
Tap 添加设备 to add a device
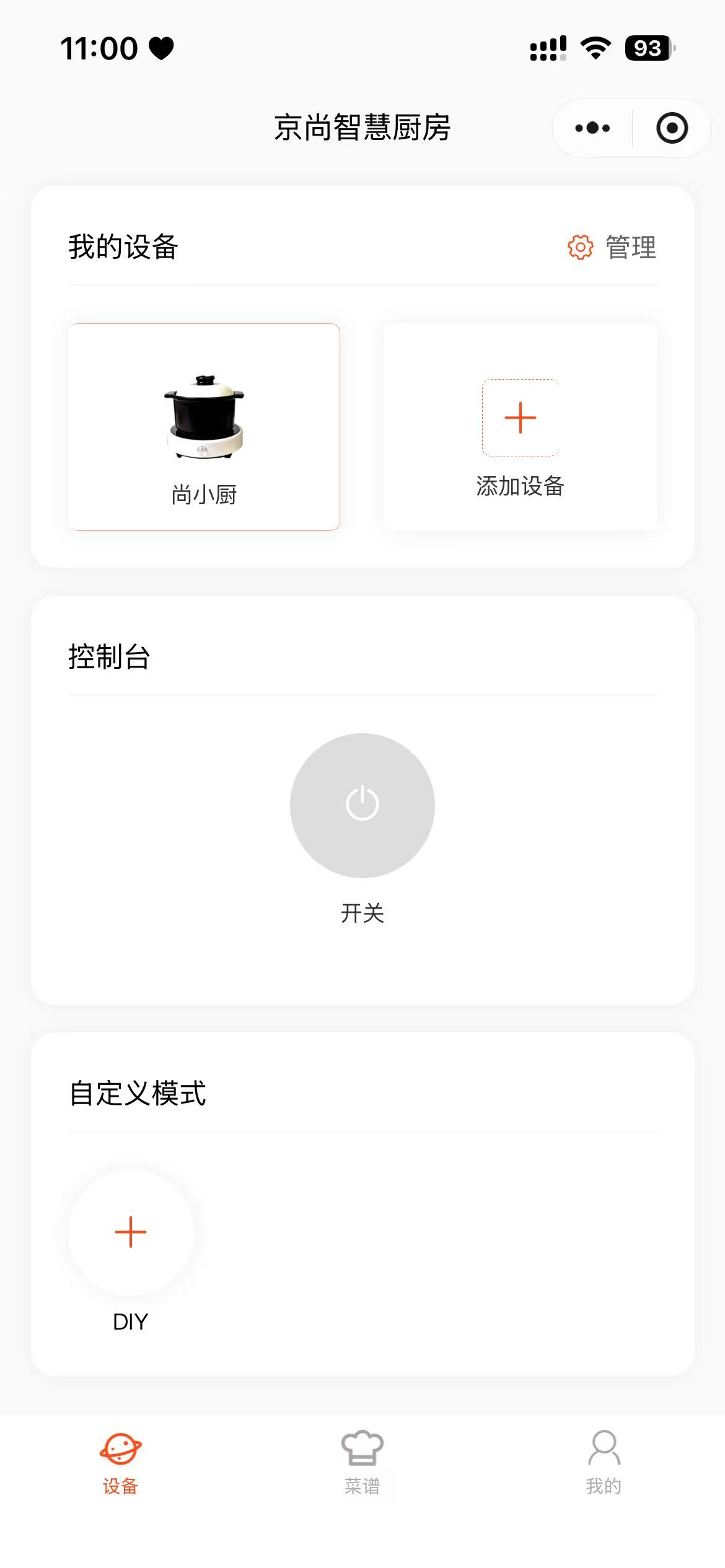(520, 427)
